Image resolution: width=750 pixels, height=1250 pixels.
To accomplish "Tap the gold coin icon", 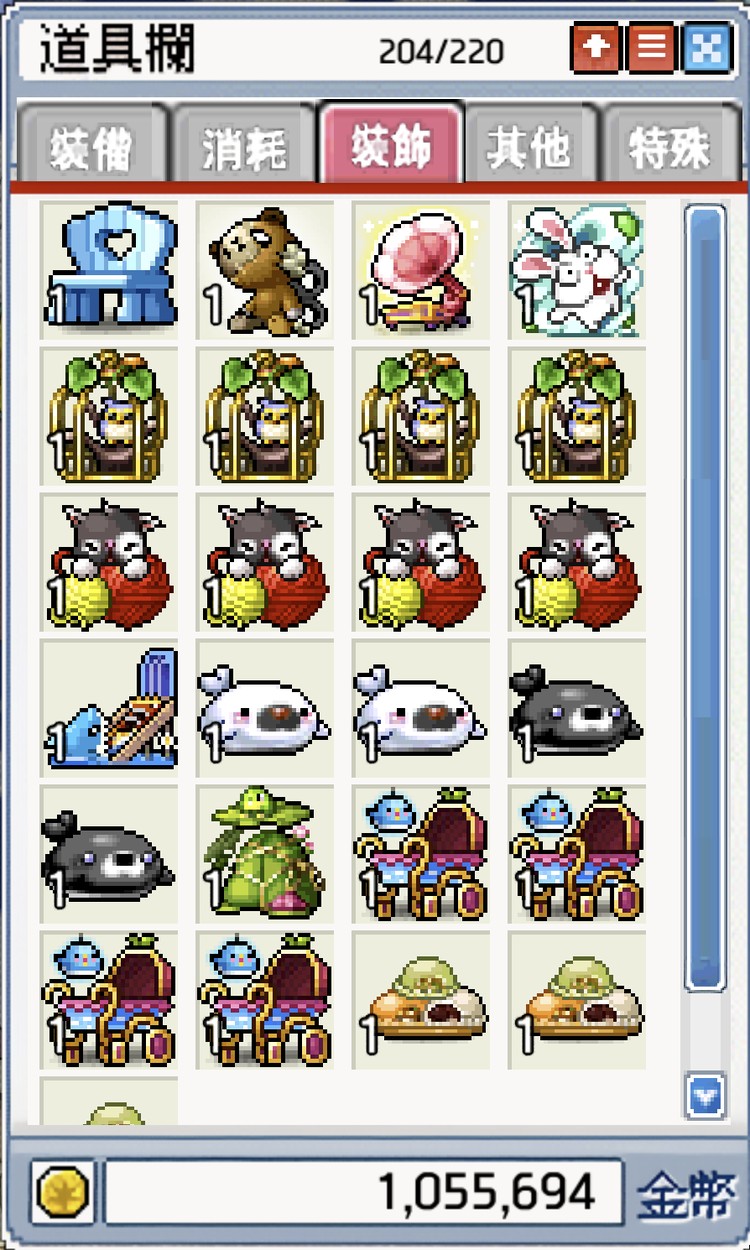I will 63,1192.
